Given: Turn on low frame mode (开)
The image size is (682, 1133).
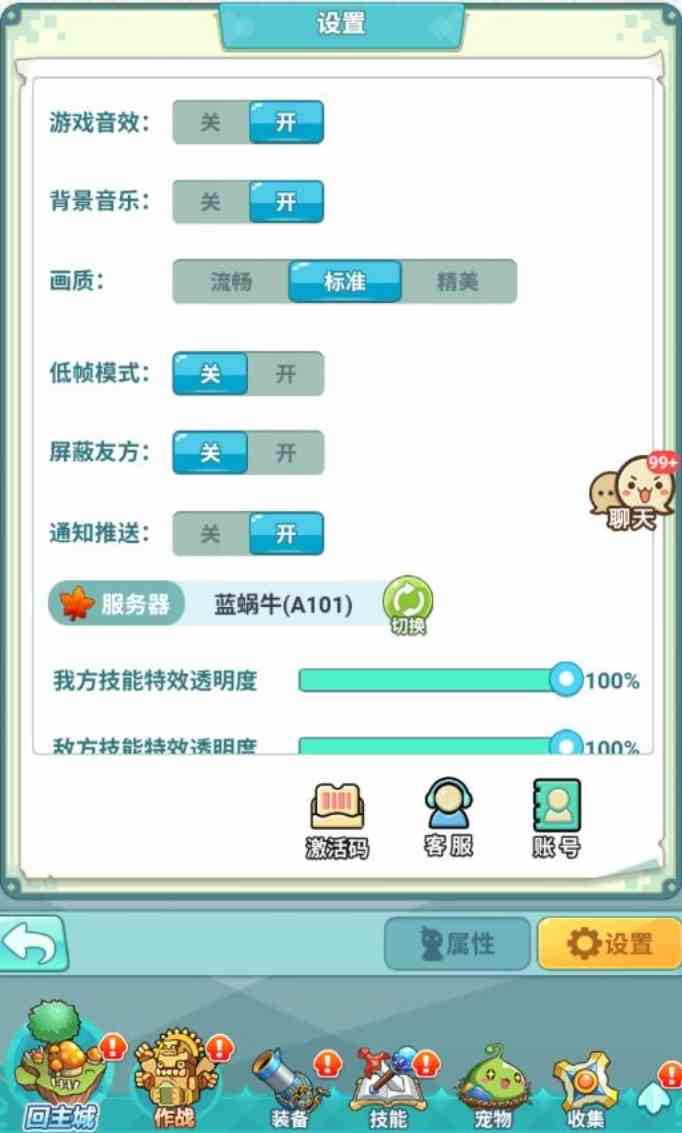Looking at the screenshot, I should 286,374.
